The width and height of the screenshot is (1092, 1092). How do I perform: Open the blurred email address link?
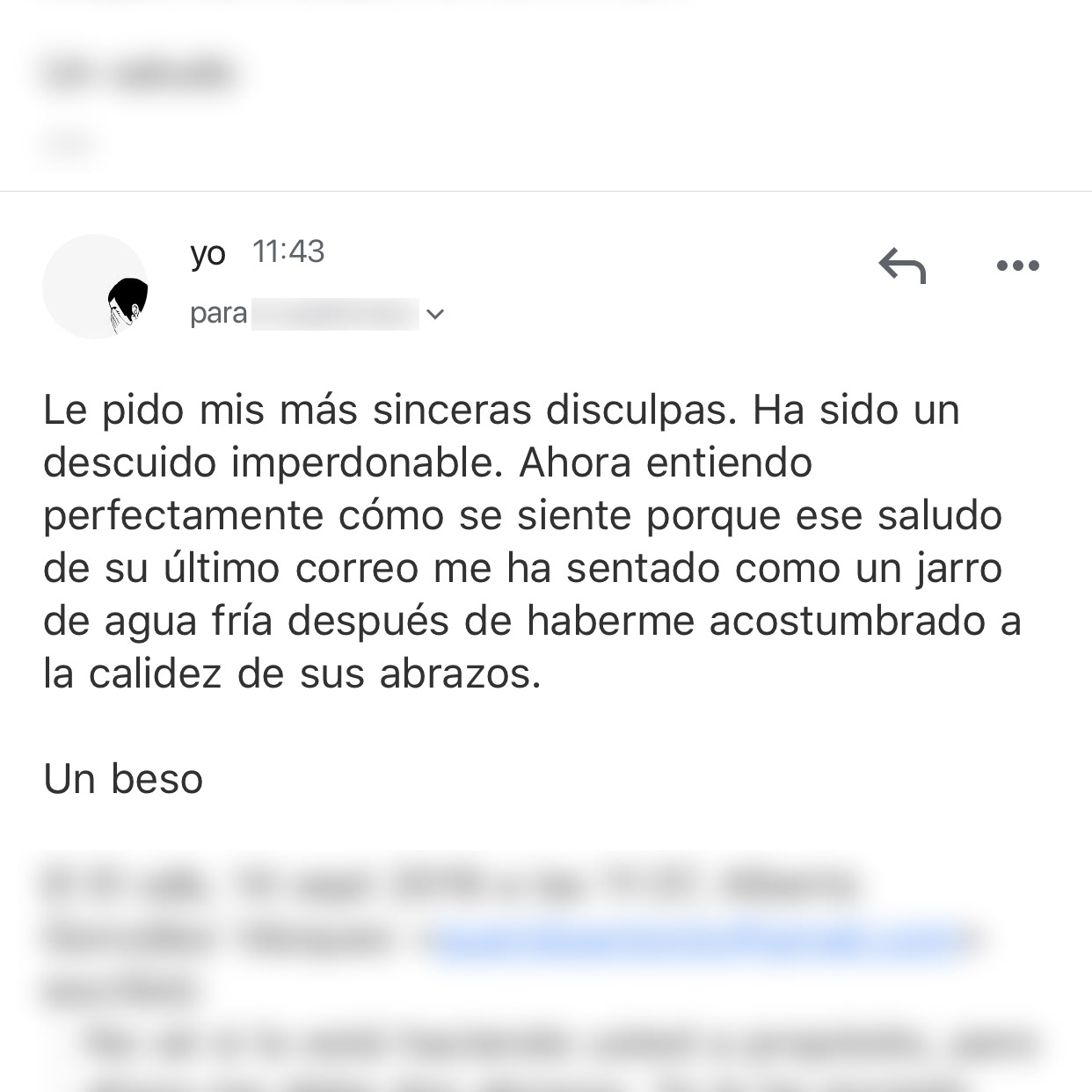(699, 940)
